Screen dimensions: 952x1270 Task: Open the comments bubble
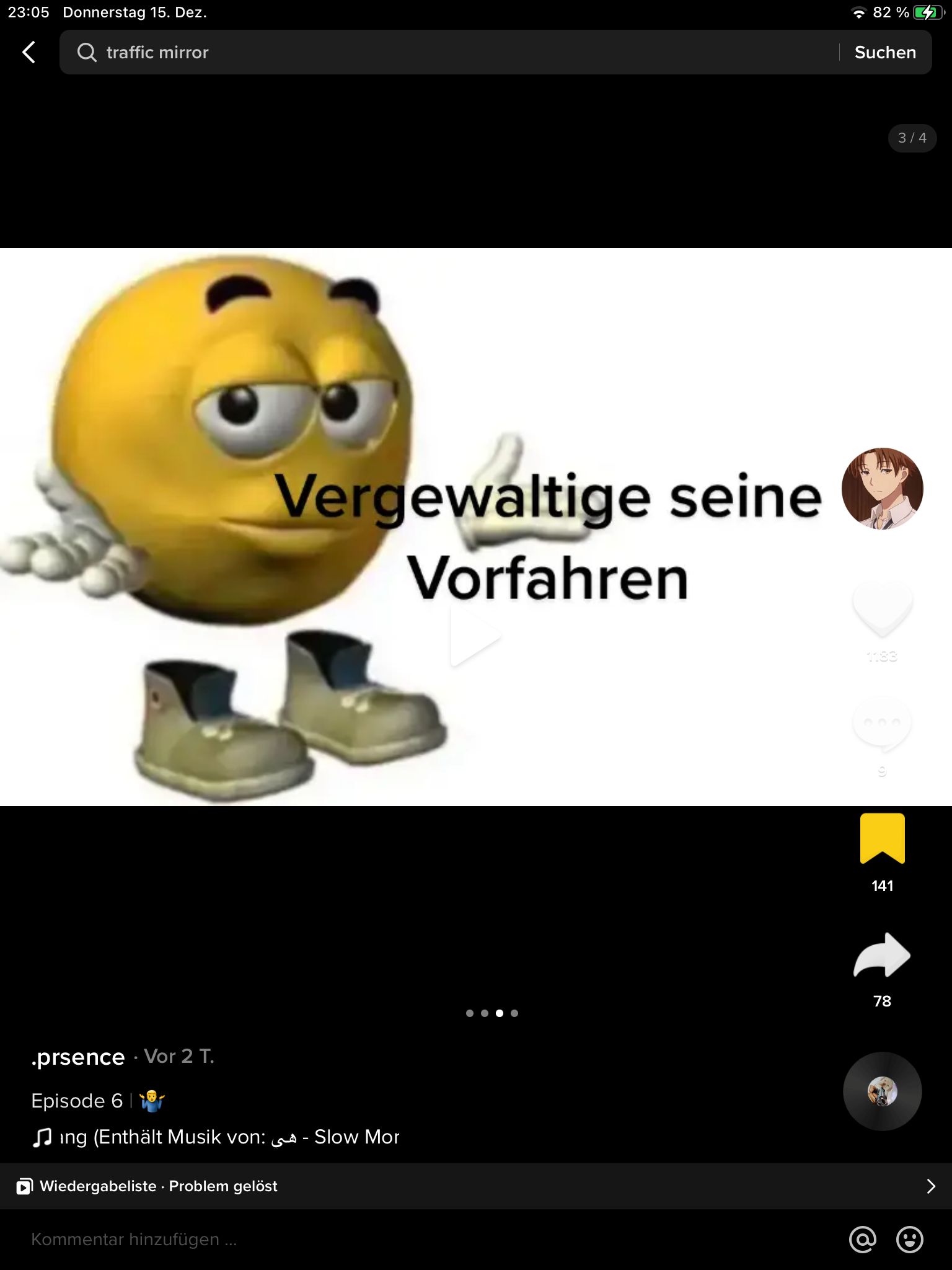[882, 724]
